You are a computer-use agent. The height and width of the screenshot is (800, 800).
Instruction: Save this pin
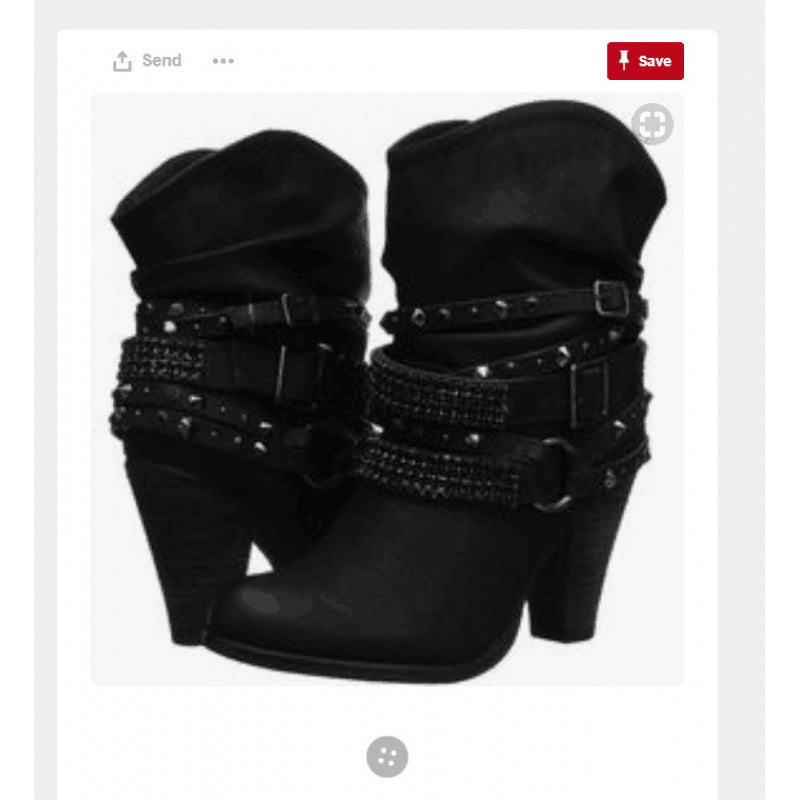coord(645,61)
